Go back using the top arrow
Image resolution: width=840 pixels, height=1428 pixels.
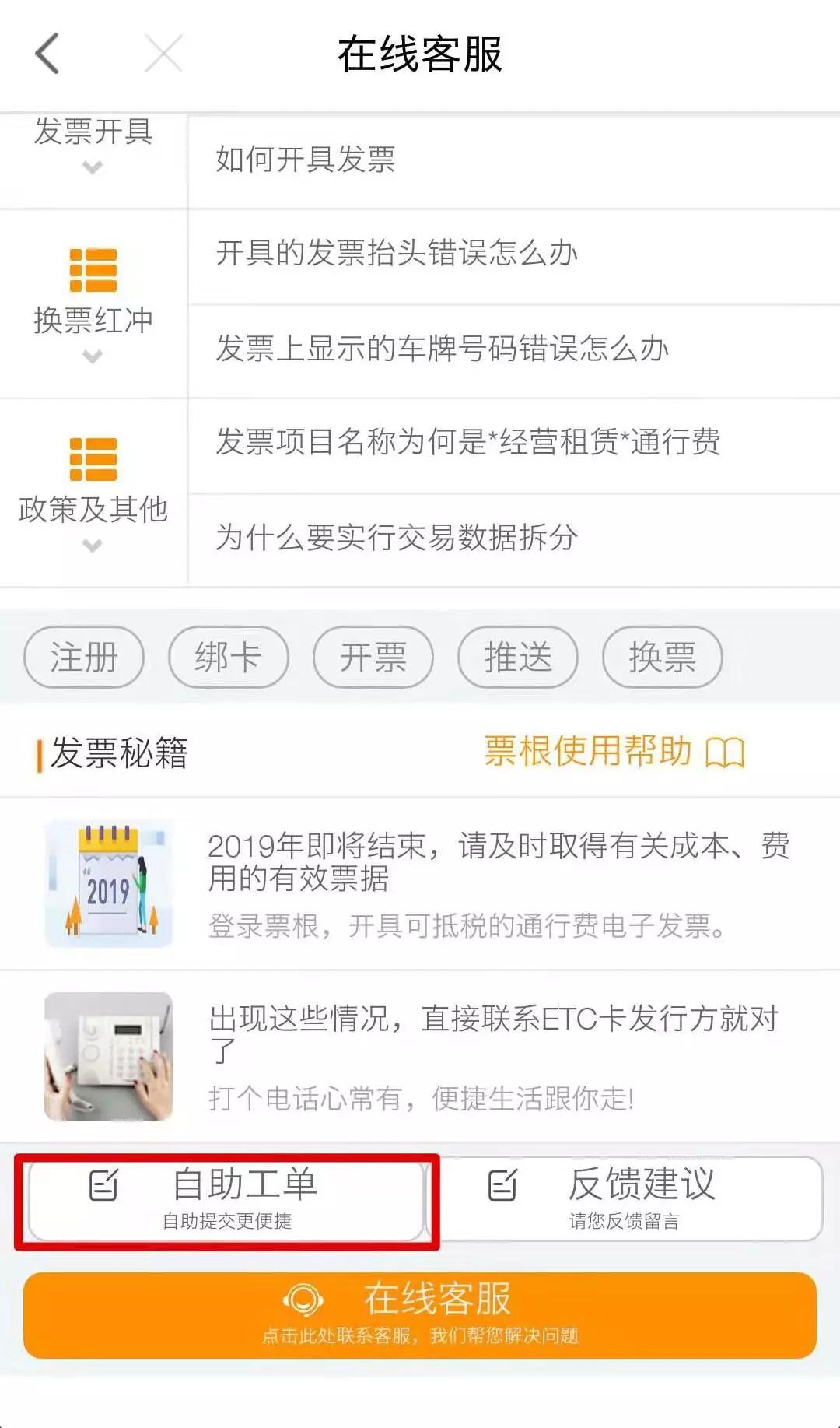click(48, 54)
